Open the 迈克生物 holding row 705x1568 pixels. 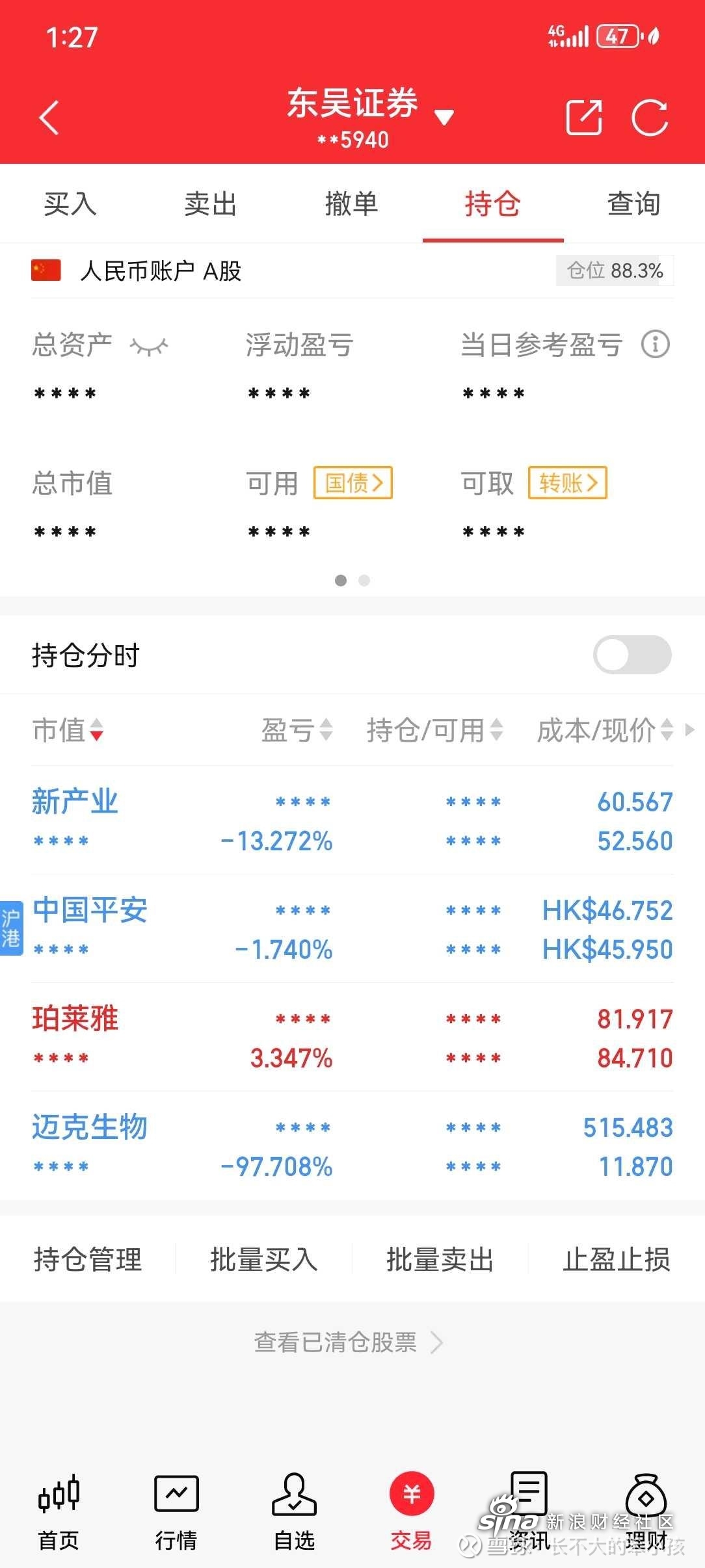(352, 1146)
